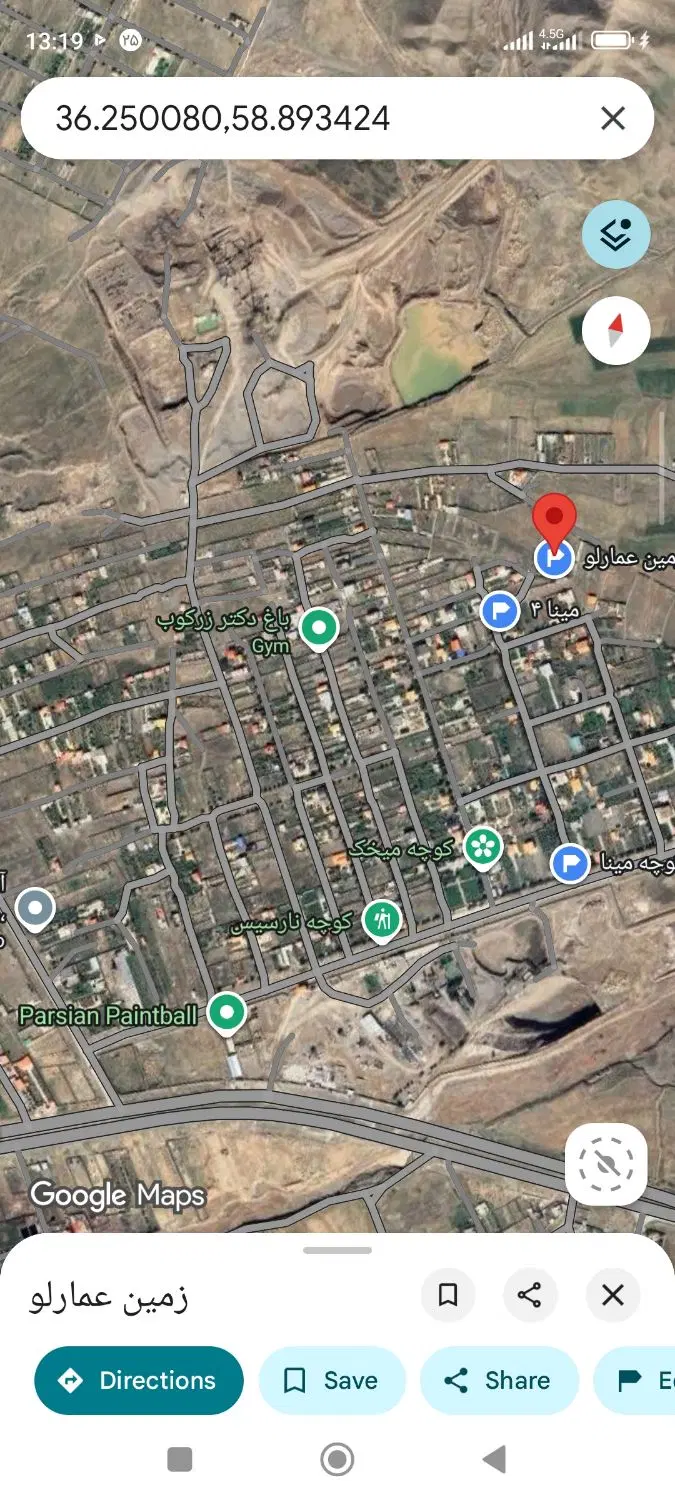This screenshot has width=675, height=1500.
Task: Close the زمین عمارلو place sheet
Action: pyautogui.click(x=613, y=1296)
